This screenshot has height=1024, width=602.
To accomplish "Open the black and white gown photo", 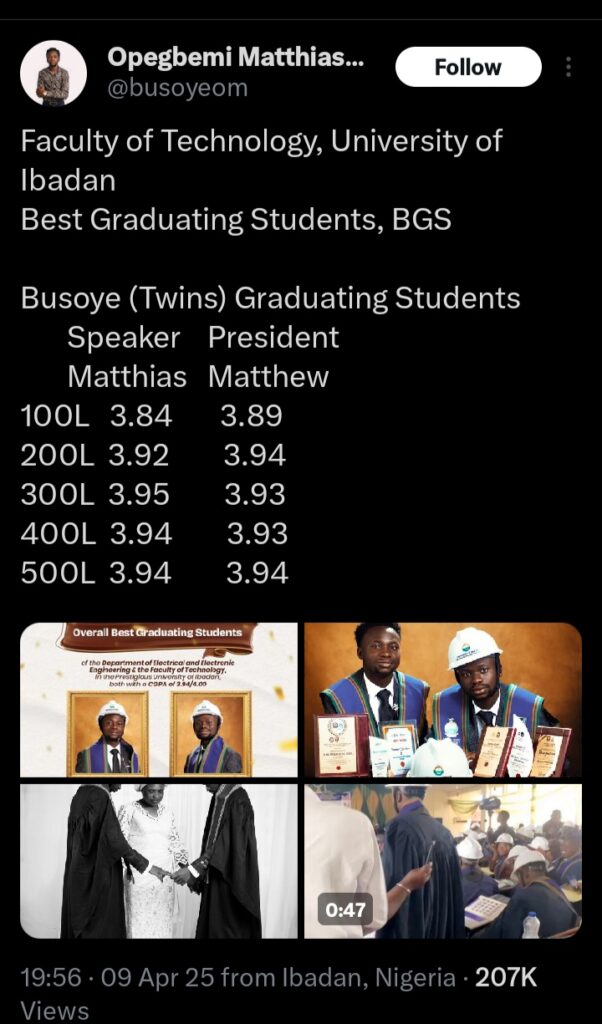I will [x=159, y=861].
